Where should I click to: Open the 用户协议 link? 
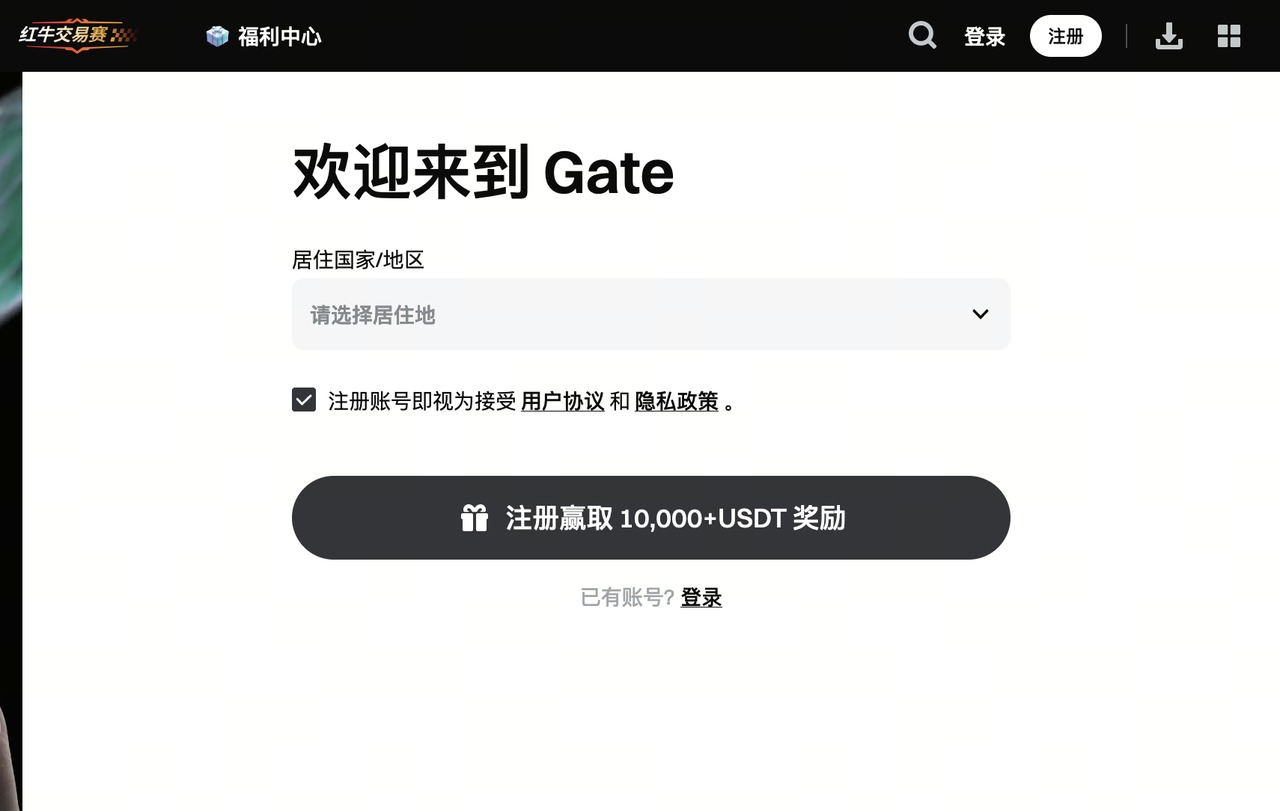coord(563,402)
